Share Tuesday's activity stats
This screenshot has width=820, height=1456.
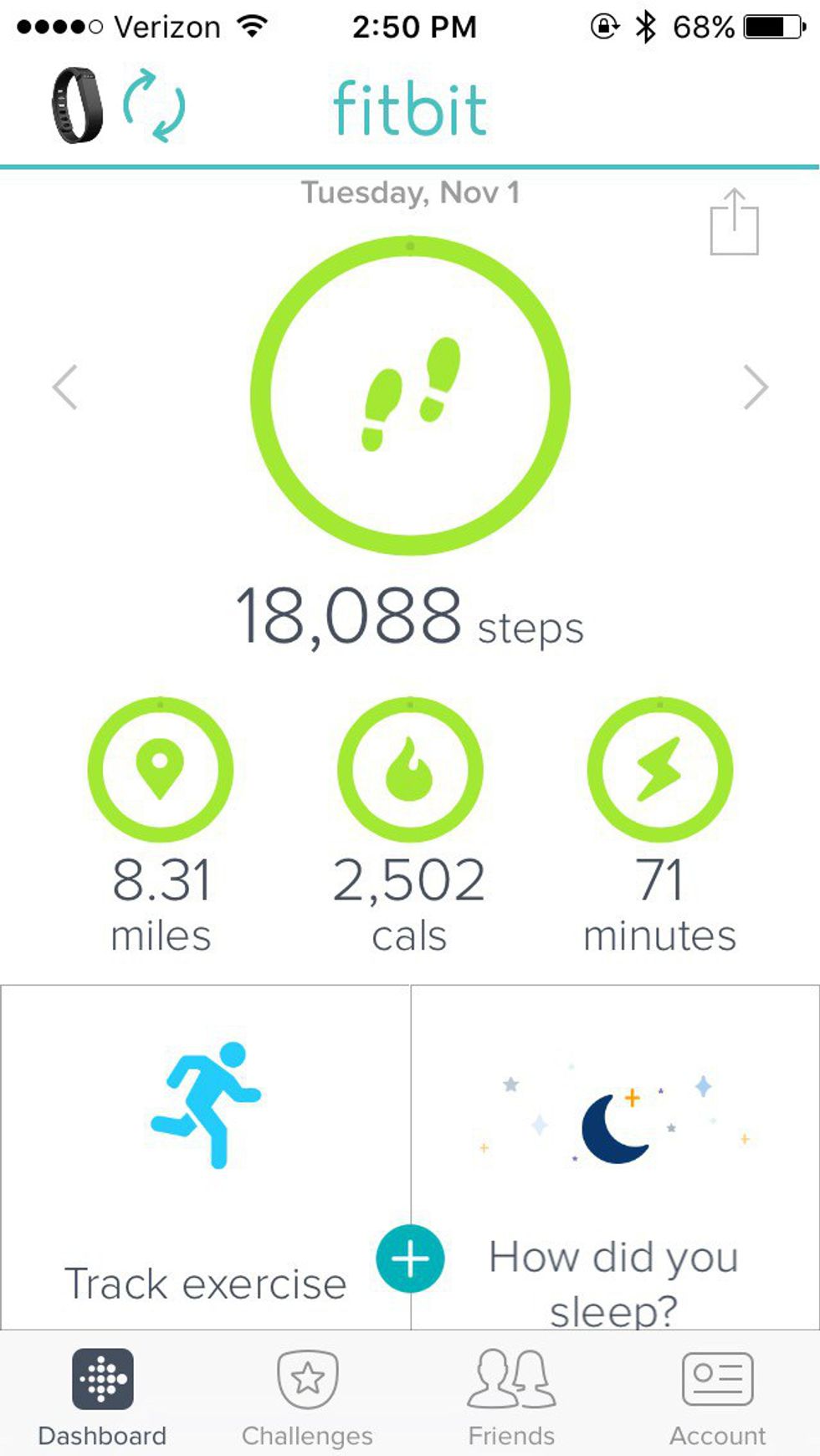point(734,222)
